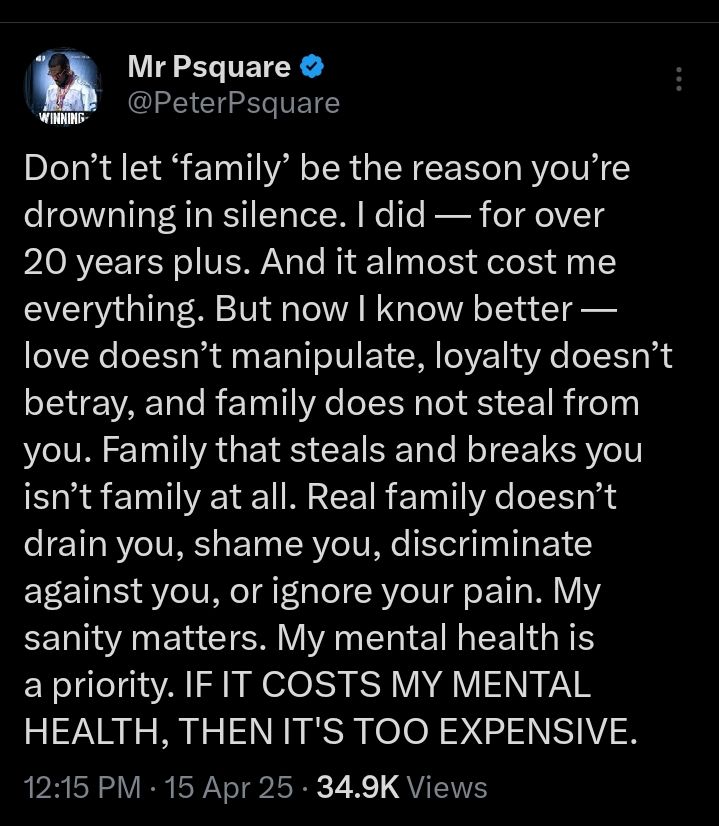Viewport: 719px width, 826px height.
Task: View the 34.9K Views analytics
Action: coord(401,787)
